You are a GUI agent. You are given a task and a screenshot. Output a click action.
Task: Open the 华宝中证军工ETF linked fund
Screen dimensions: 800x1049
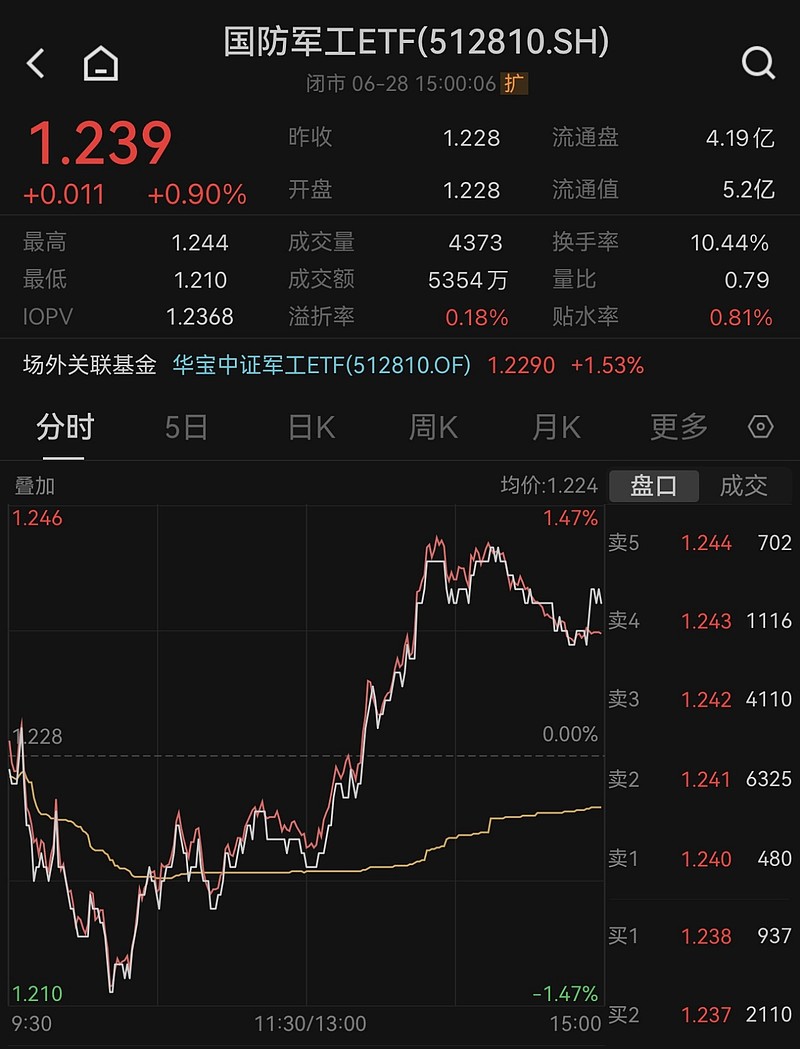pyautogui.click(x=320, y=366)
